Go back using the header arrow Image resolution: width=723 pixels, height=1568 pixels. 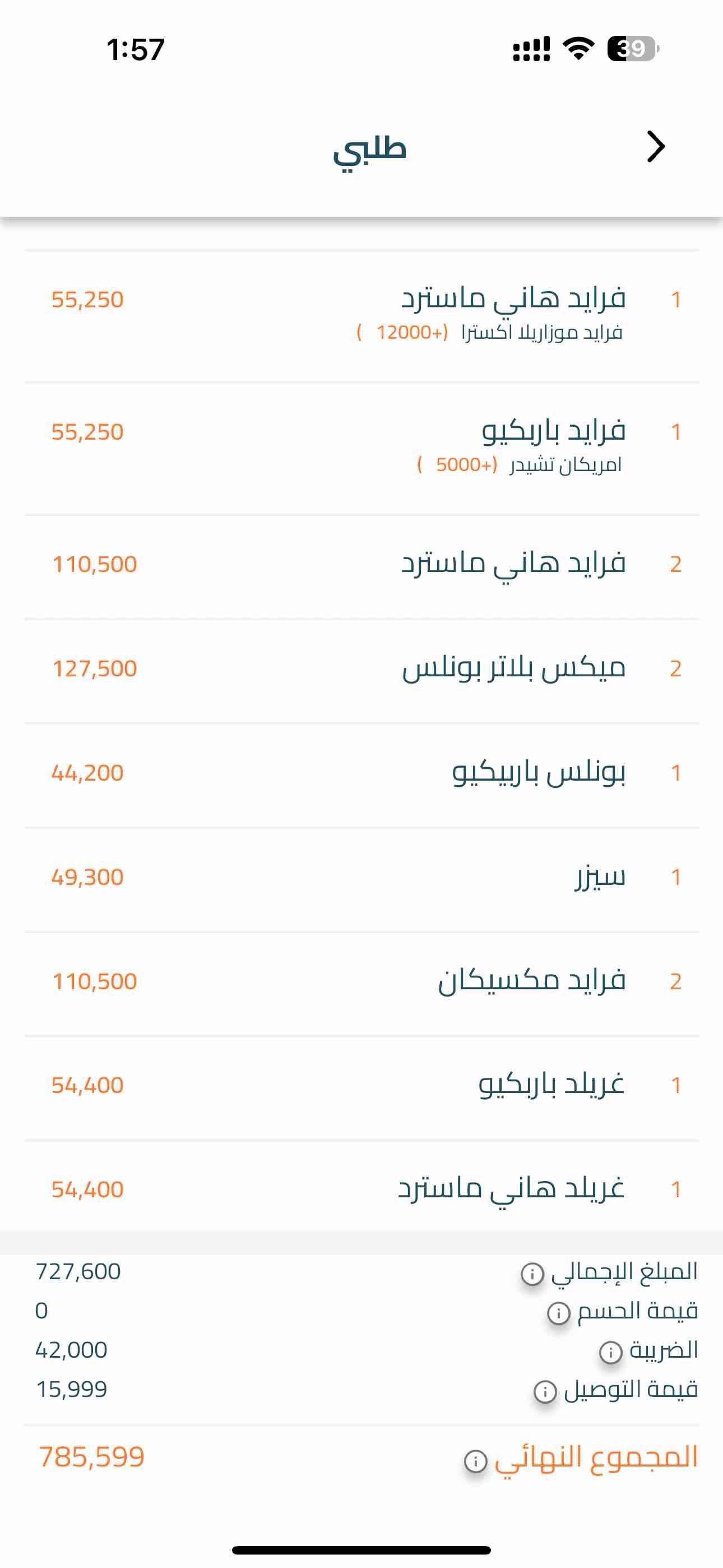click(x=655, y=147)
